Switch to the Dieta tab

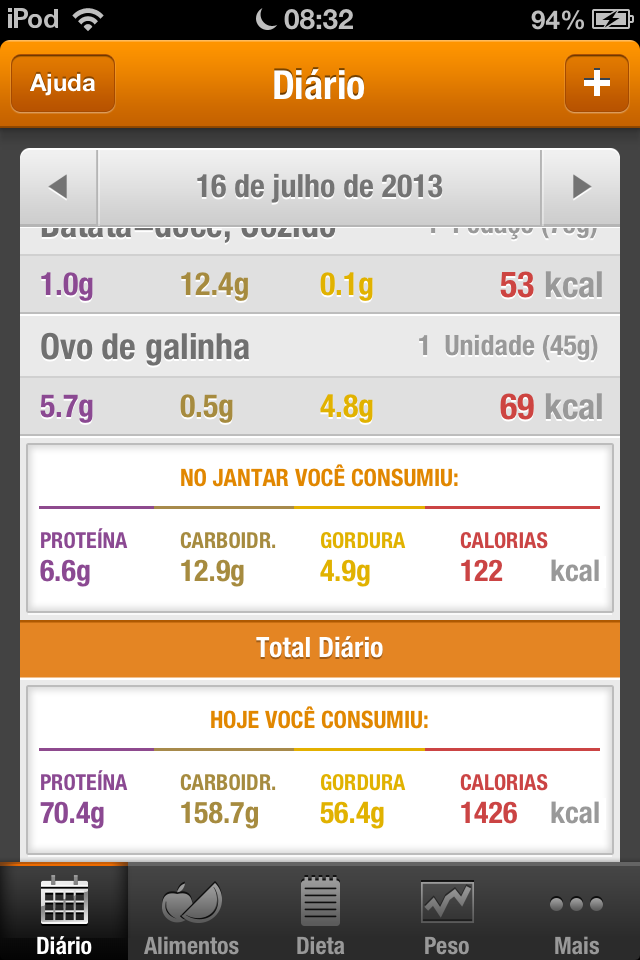320,914
